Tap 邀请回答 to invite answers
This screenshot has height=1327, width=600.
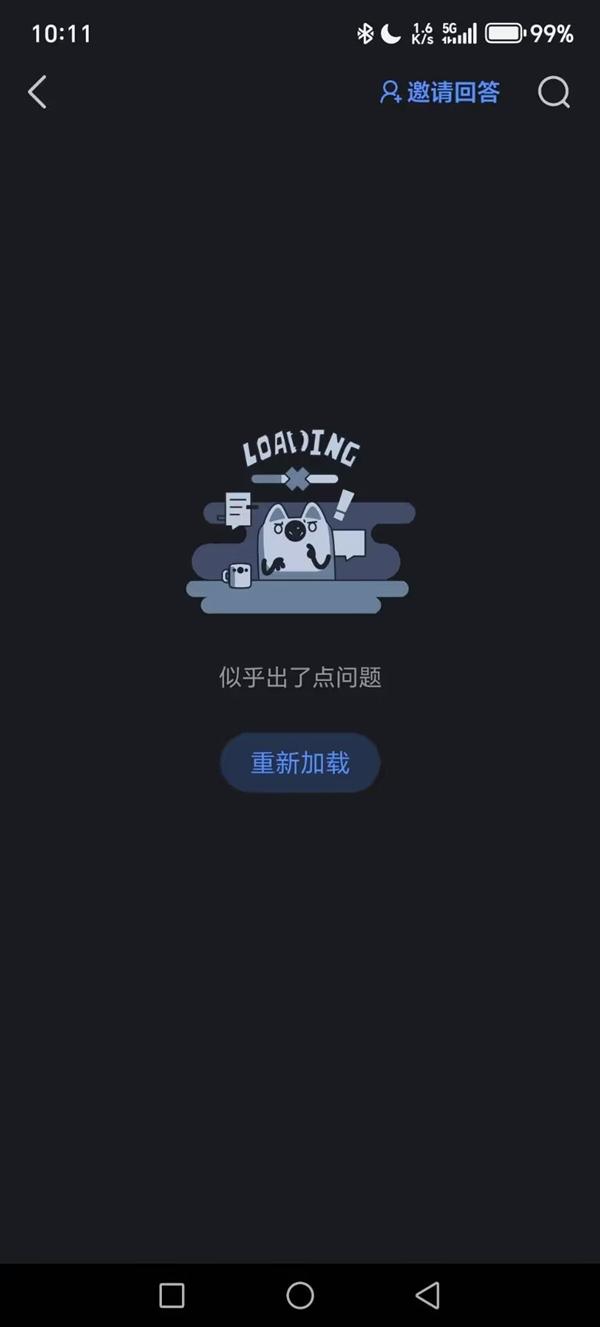coord(440,93)
